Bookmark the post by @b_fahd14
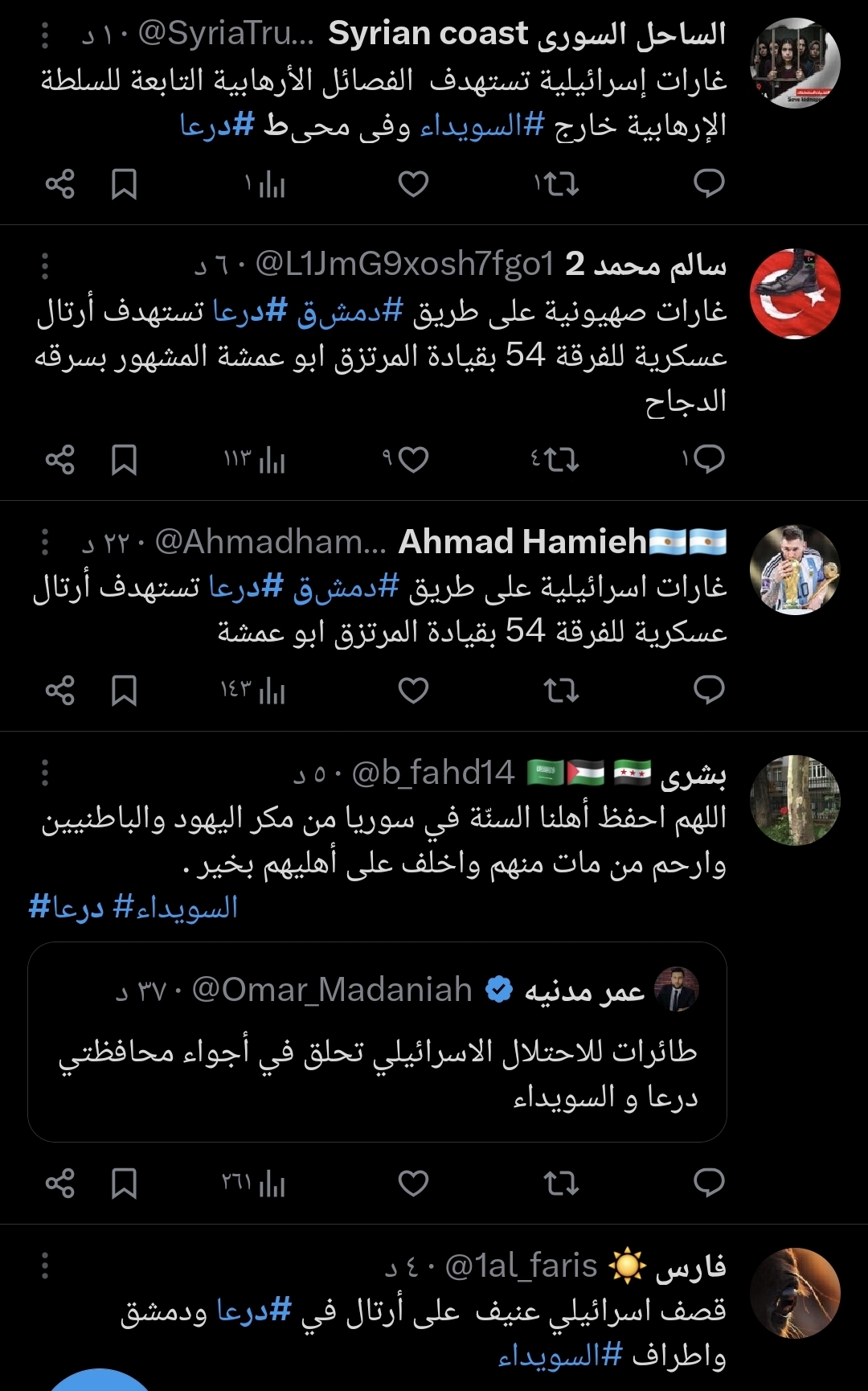The height and width of the screenshot is (1391, 868). [x=124, y=1183]
